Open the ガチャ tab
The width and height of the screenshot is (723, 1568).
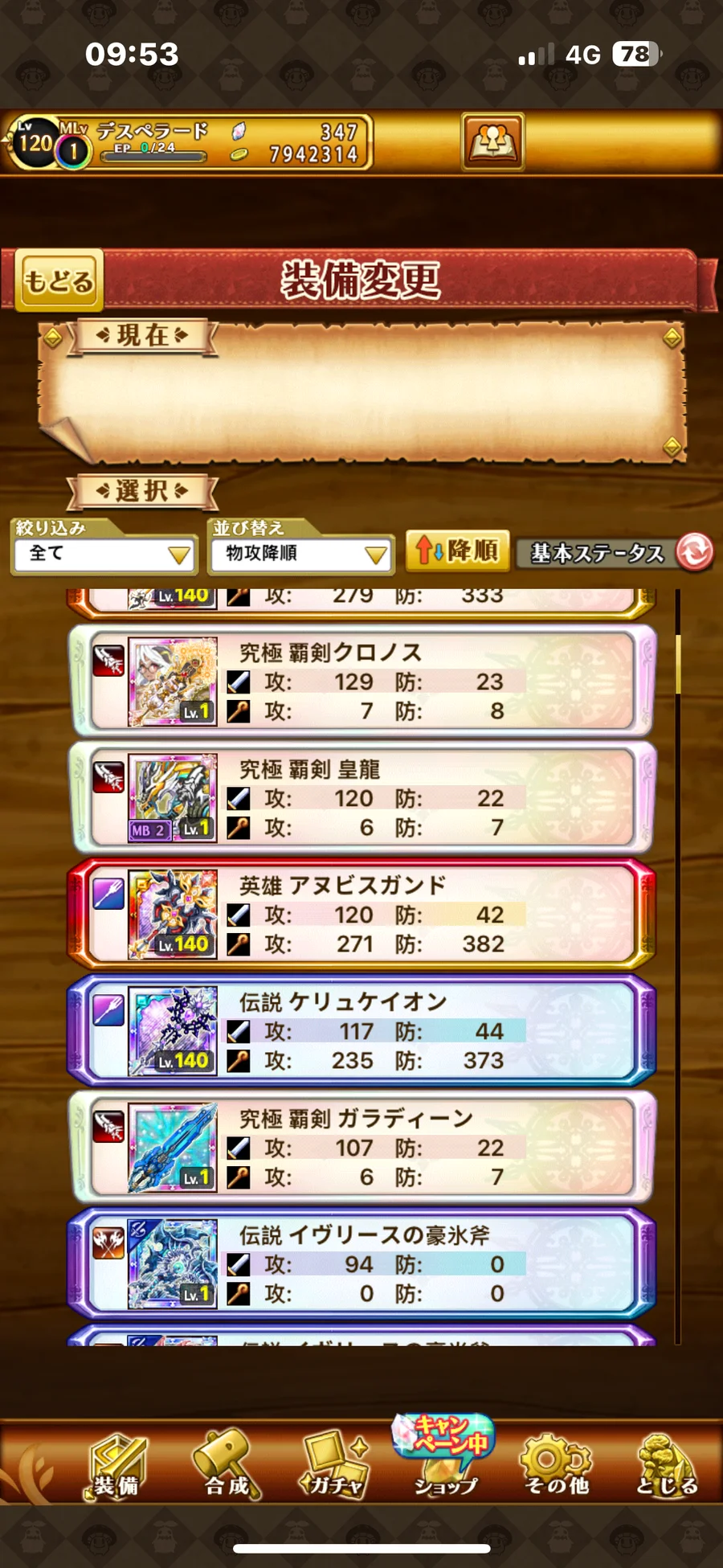click(x=336, y=1467)
